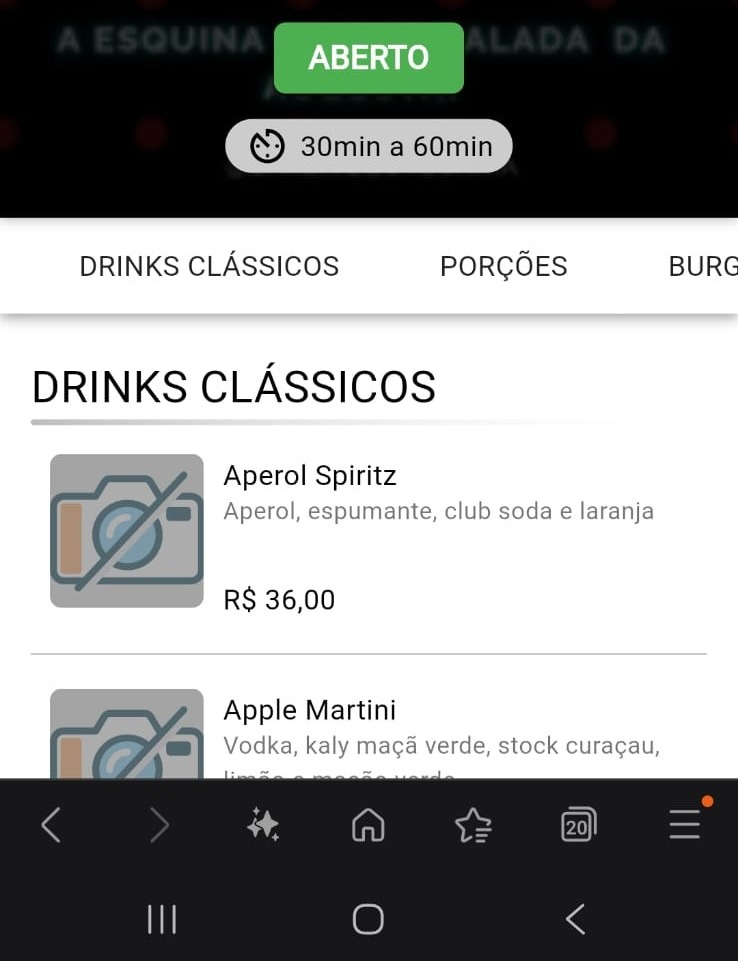
Task: Select the PORÇÕES category tab
Action: (x=503, y=266)
